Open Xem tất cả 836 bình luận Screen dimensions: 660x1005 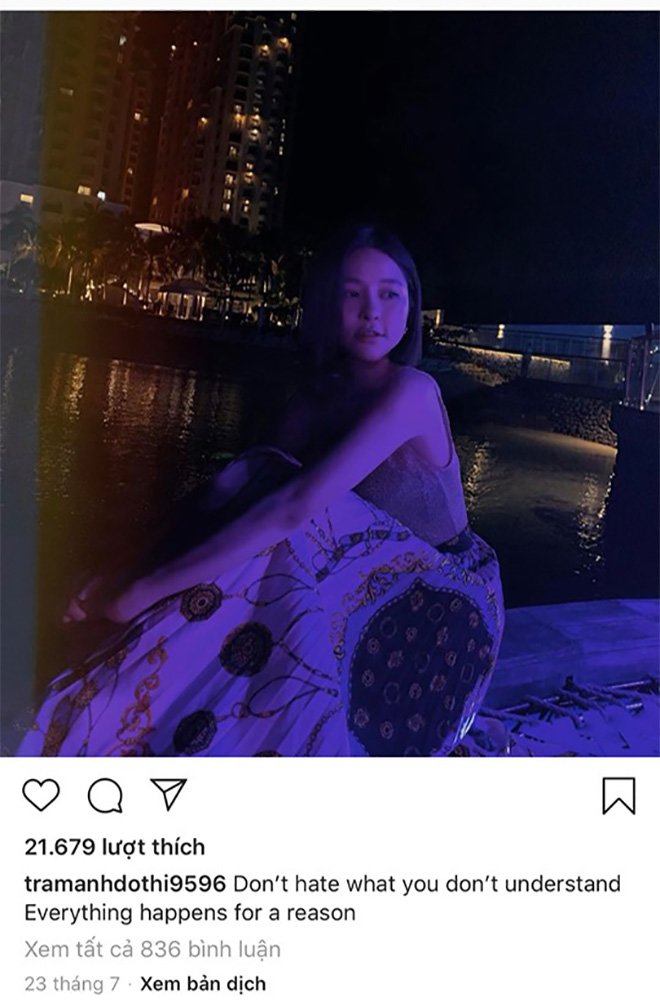152,949
